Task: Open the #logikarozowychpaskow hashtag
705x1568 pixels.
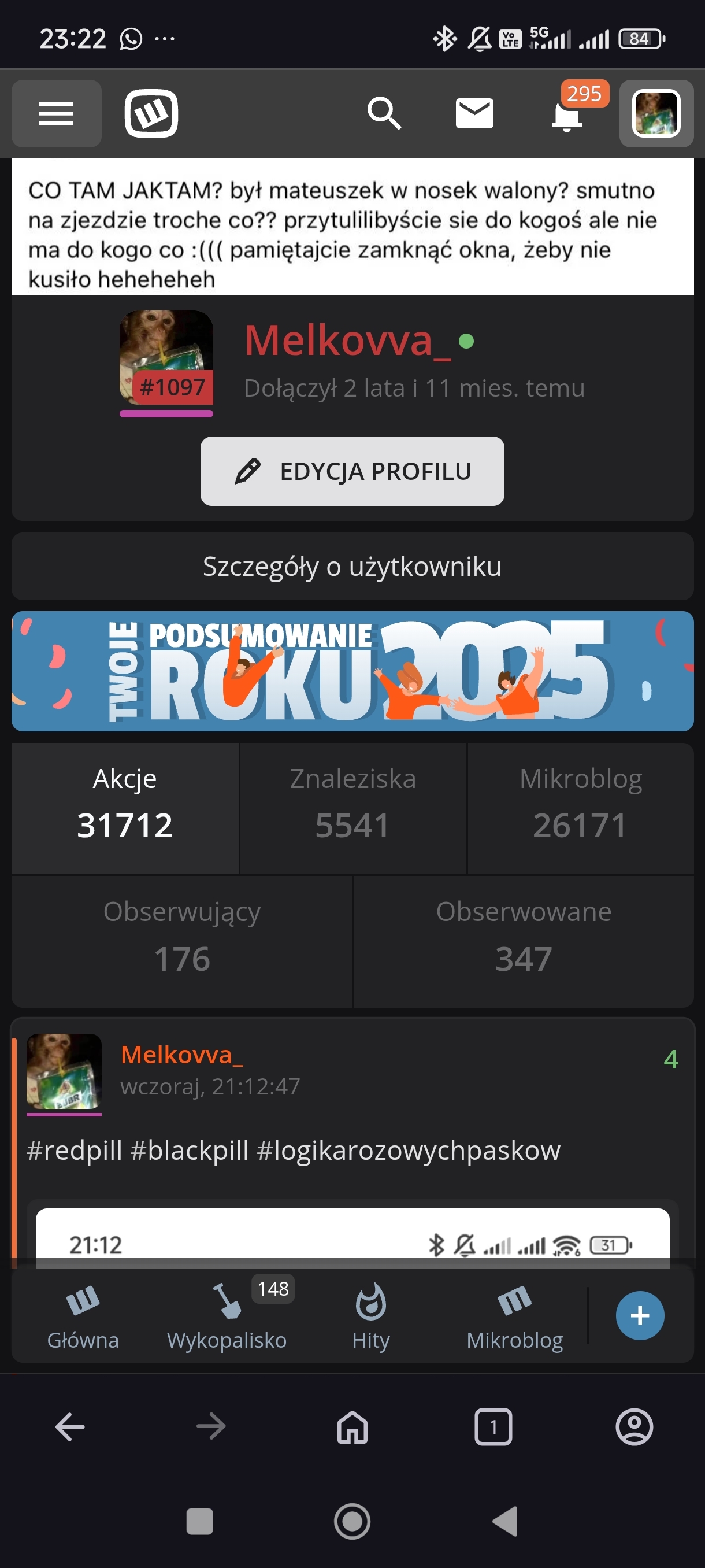Action: click(x=408, y=1151)
